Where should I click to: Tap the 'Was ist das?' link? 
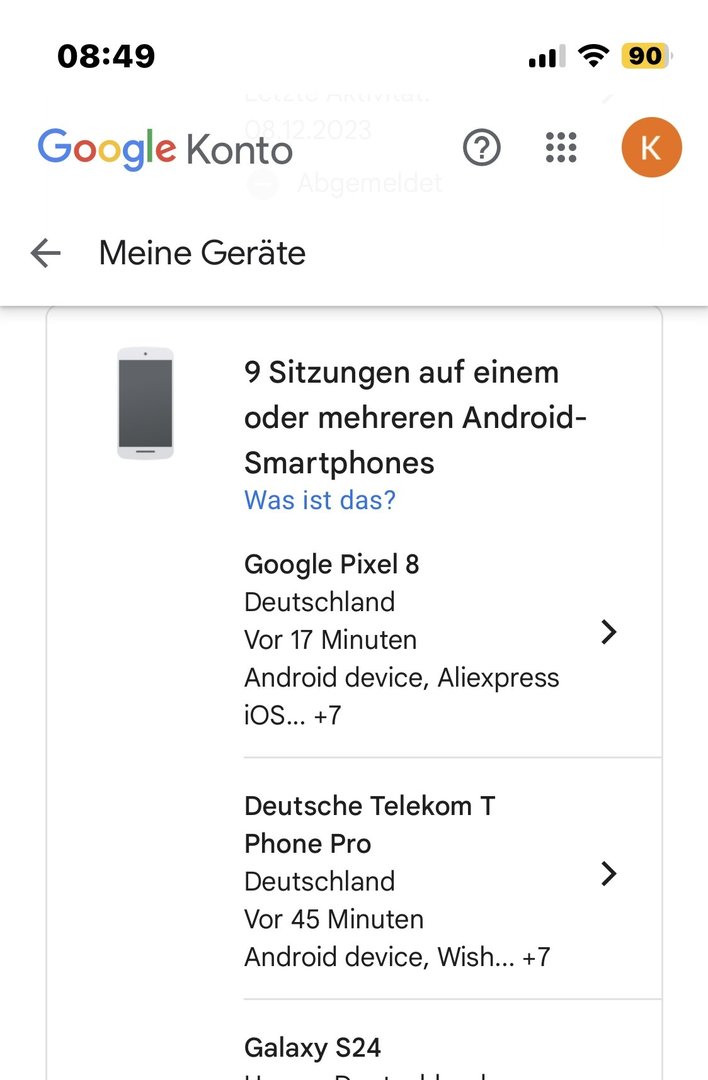(x=320, y=500)
